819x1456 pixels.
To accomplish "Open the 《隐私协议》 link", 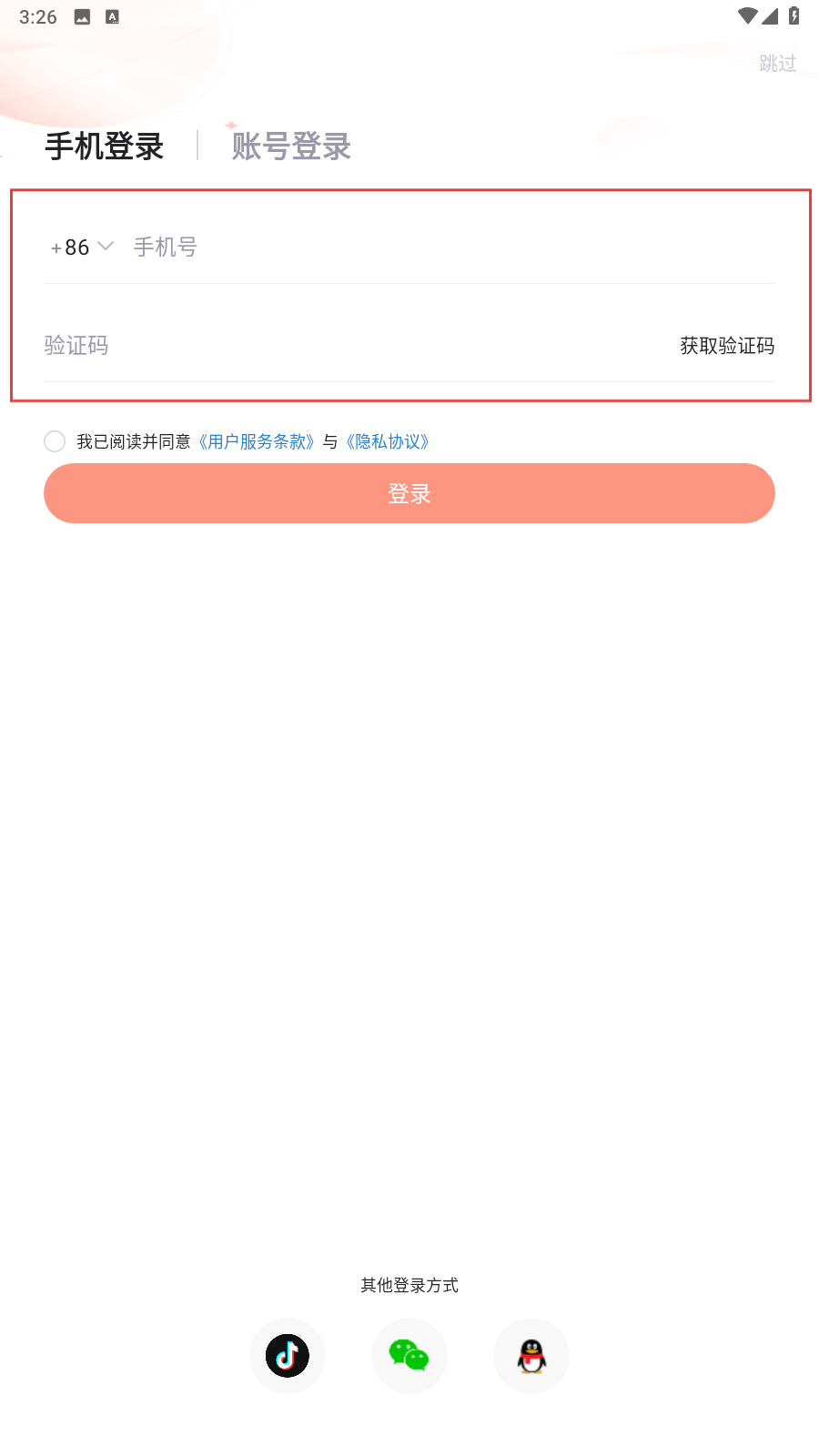I will [x=388, y=442].
